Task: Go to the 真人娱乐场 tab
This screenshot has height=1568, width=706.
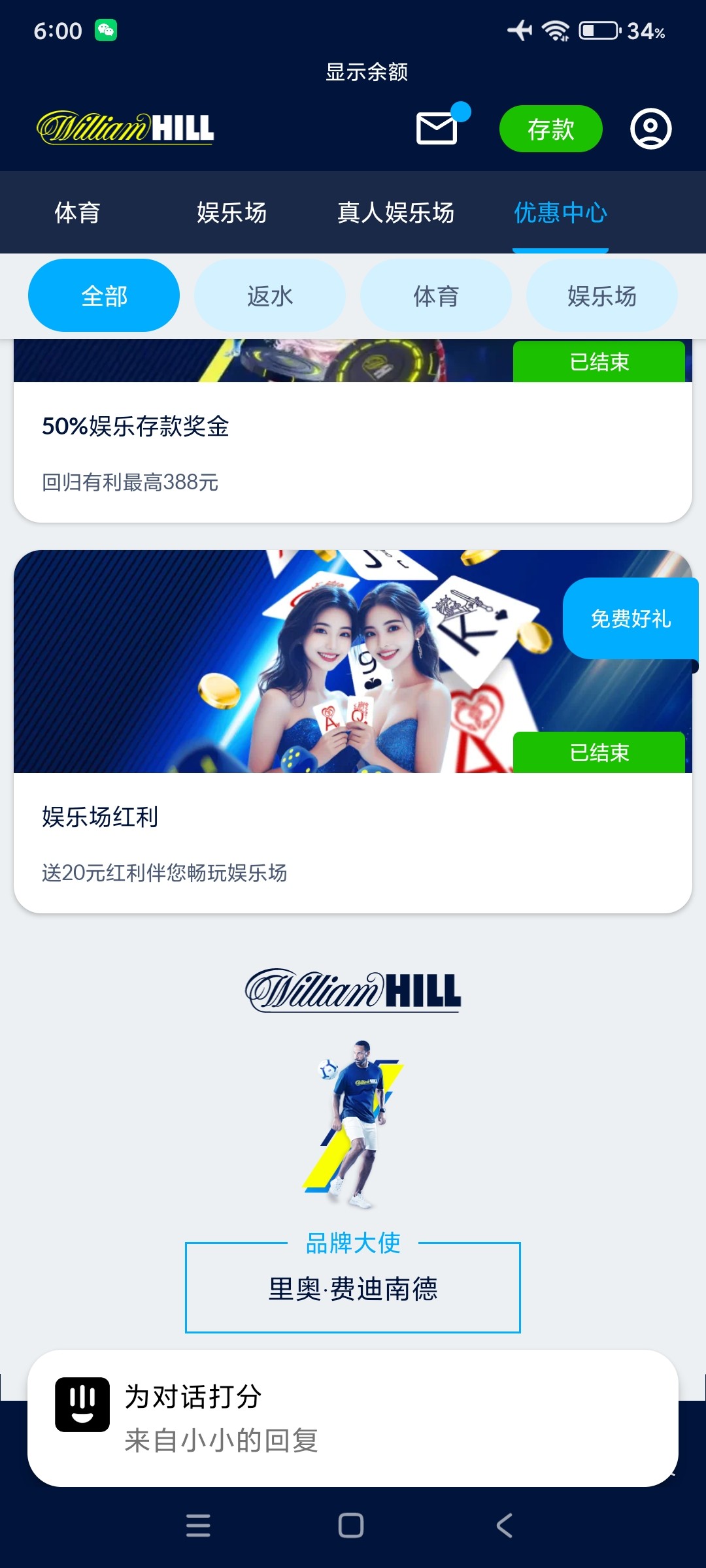Action: click(x=395, y=212)
